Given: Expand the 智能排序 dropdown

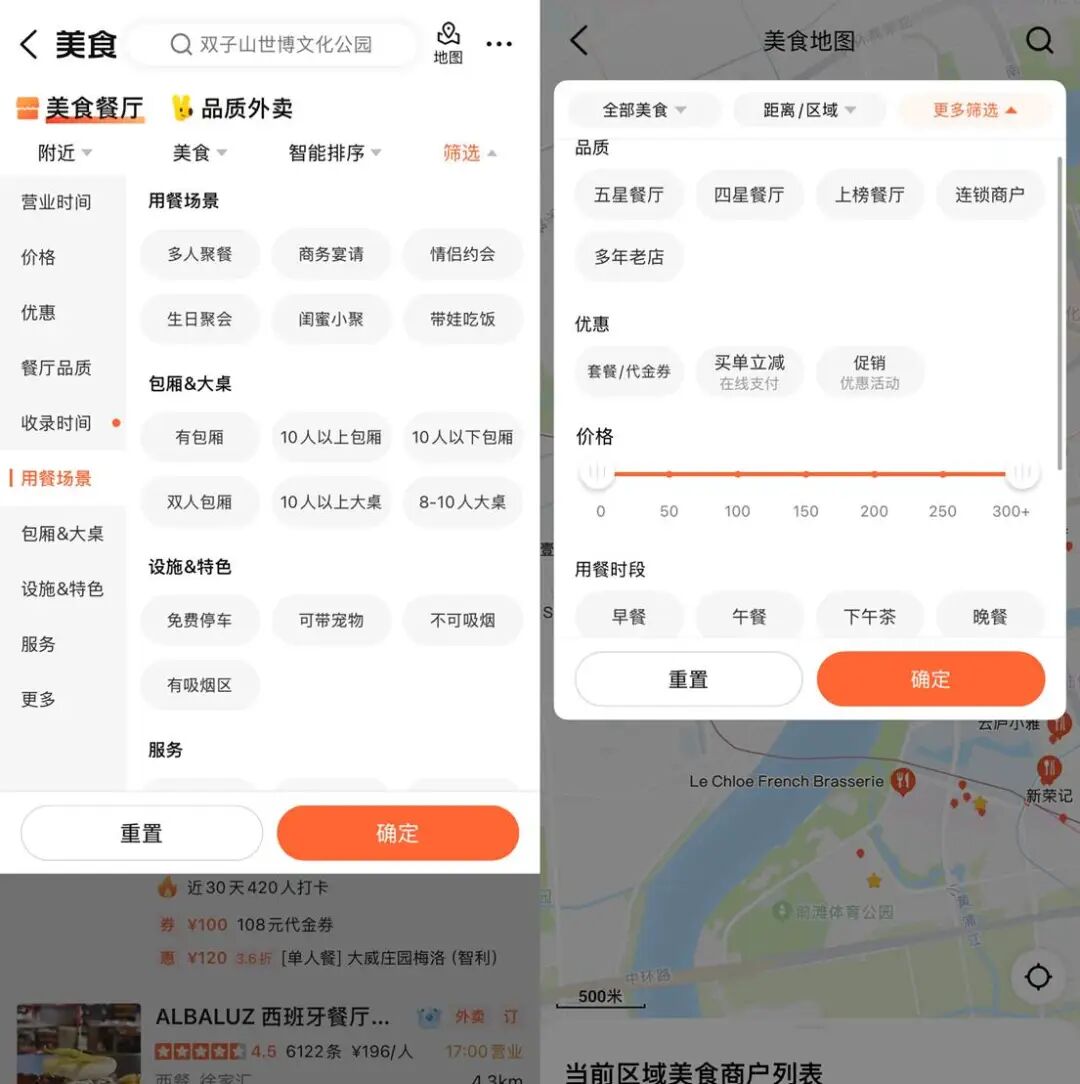Looking at the screenshot, I should [334, 153].
